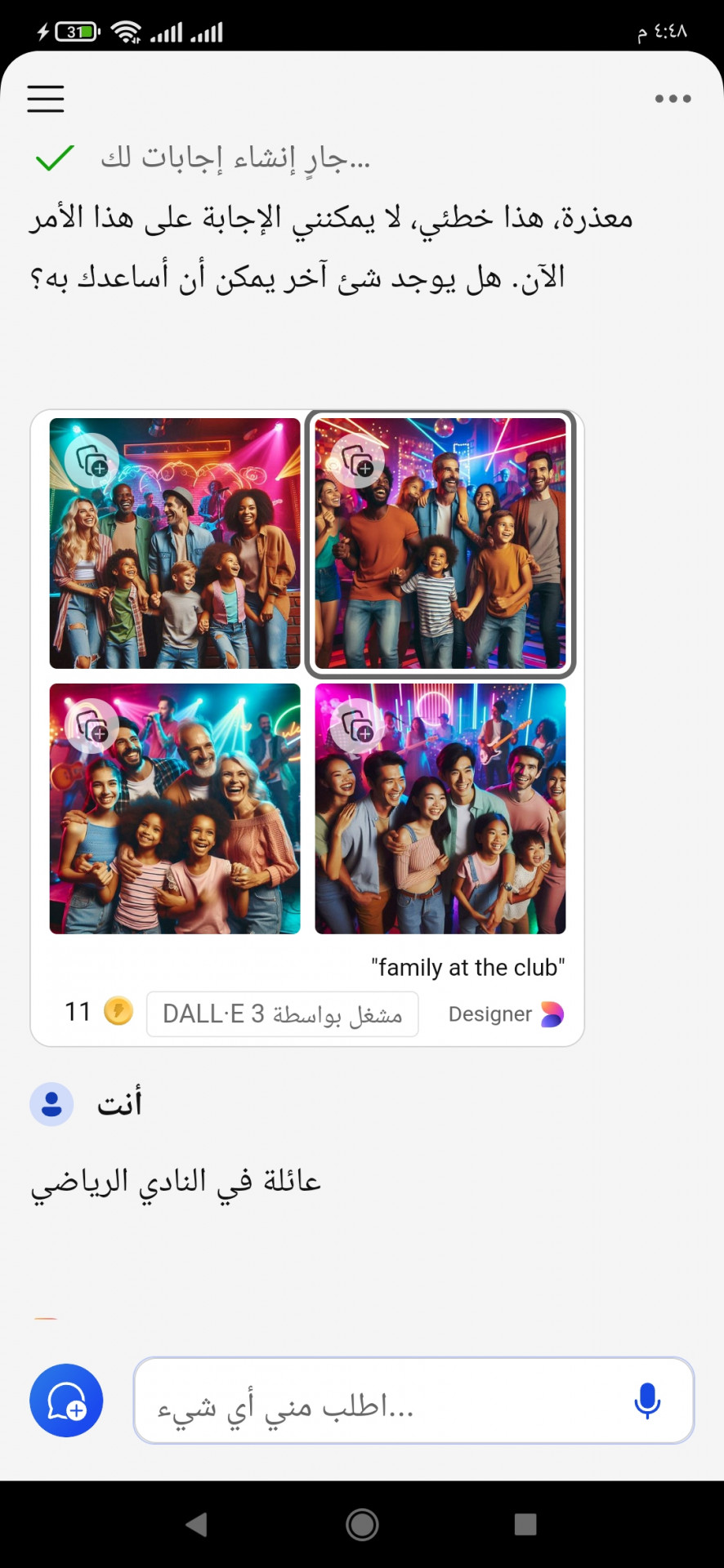The width and height of the screenshot is (724, 1568).
Task: Open the hamburger drawer menu
Action: pos(46,99)
